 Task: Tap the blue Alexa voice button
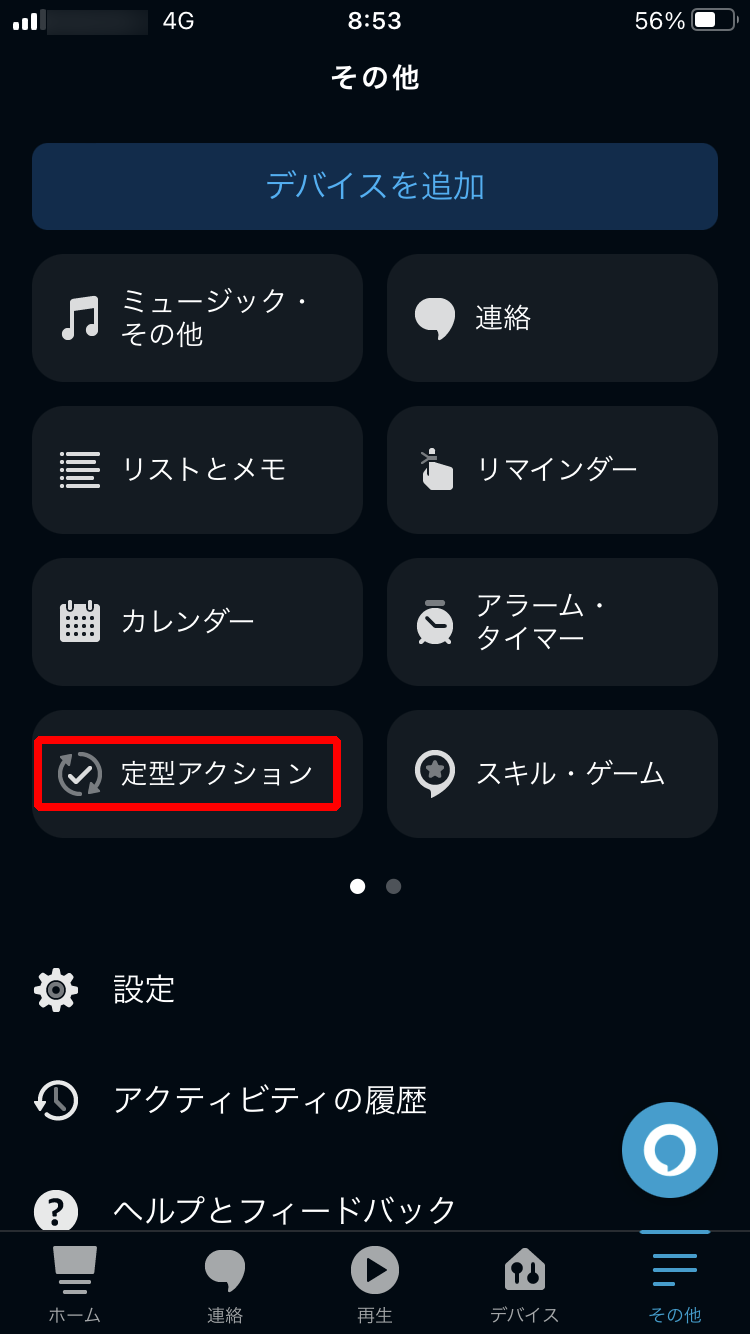[x=670, y=1150]
